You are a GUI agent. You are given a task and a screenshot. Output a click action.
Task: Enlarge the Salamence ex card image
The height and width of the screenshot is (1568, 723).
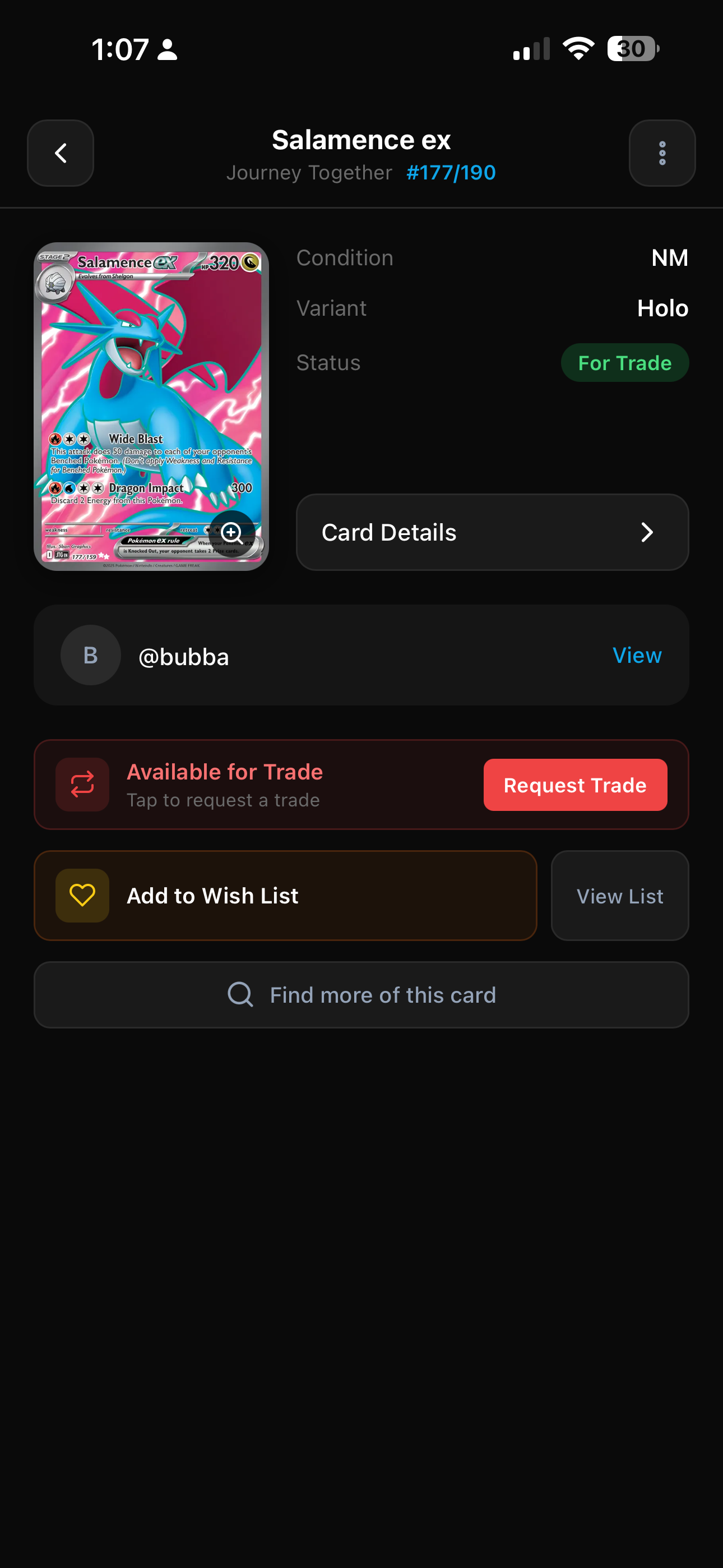[232, 533]
